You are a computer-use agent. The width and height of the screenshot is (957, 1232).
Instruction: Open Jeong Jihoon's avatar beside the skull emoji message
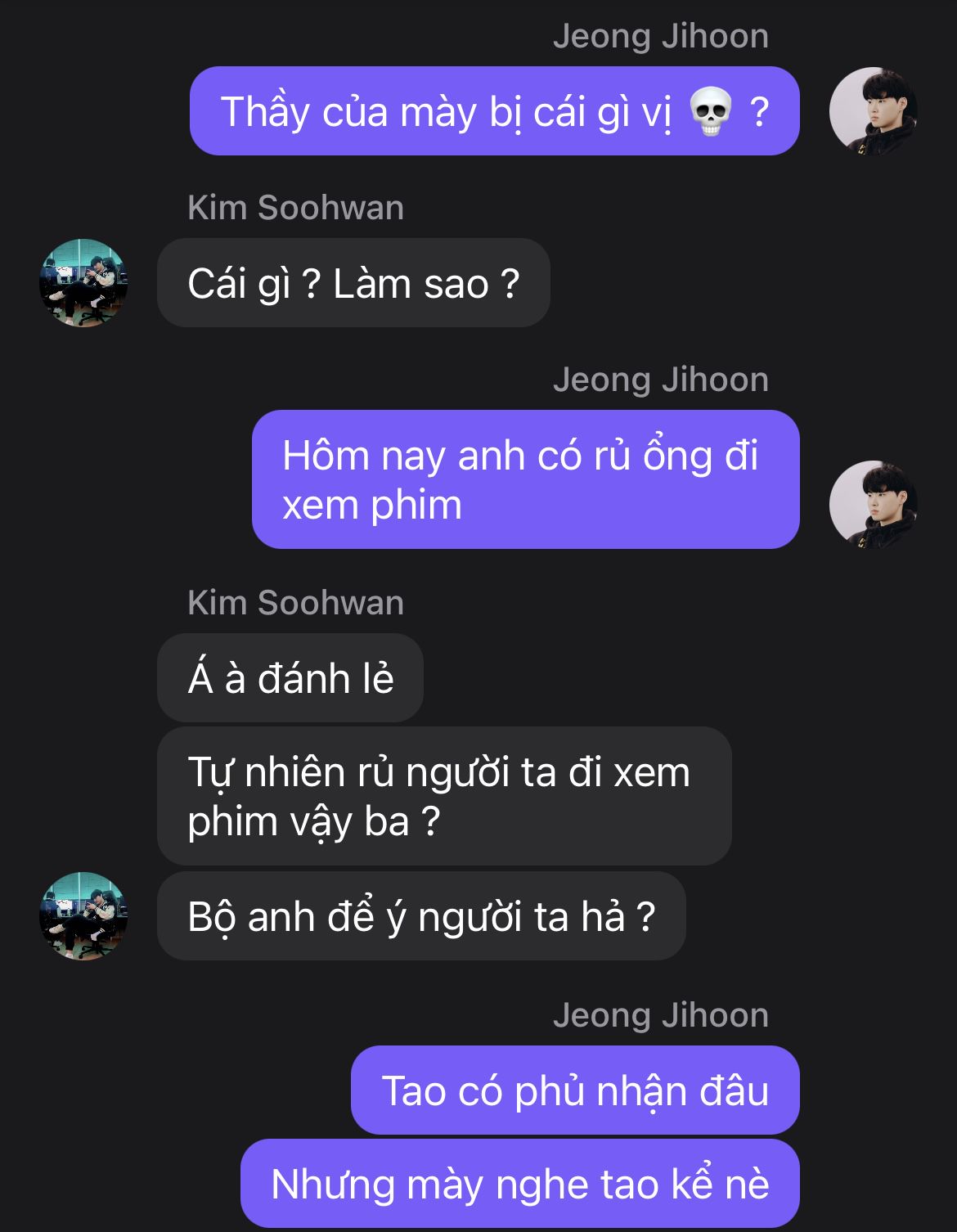[x=873, y=111]
